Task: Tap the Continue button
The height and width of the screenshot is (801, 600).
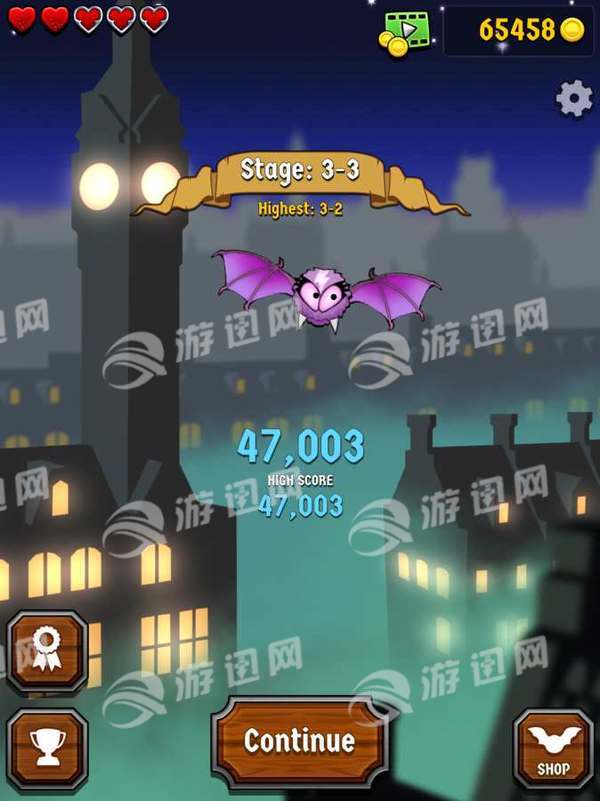Action: tap(300, 741)
